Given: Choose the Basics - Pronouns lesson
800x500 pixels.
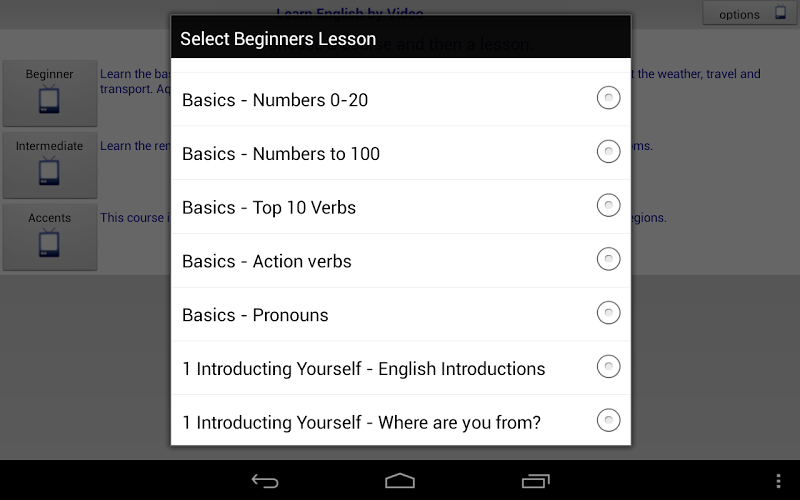Looking at the screenshot, I should (400, 315).
